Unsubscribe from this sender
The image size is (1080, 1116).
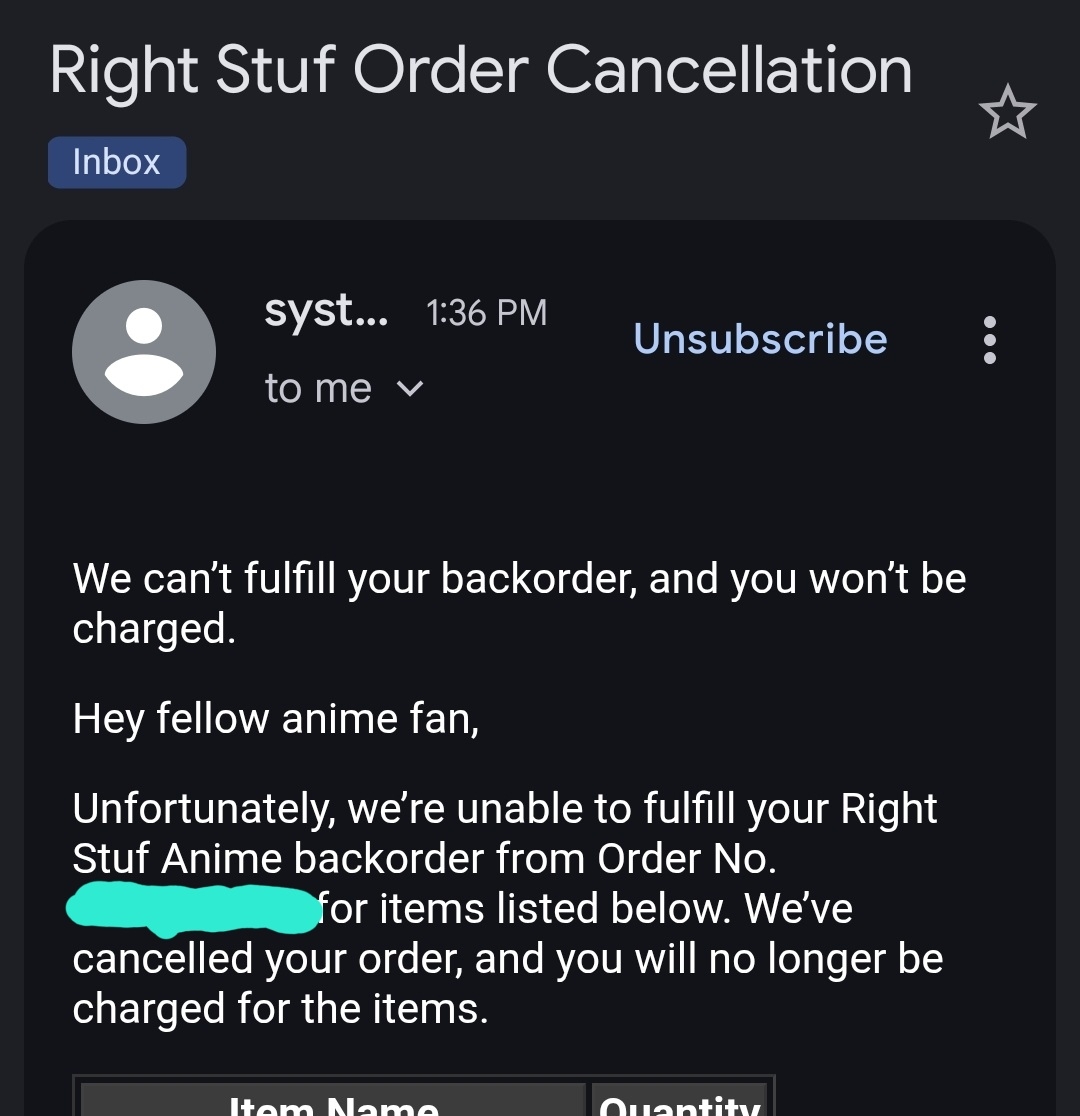point(760,339)
